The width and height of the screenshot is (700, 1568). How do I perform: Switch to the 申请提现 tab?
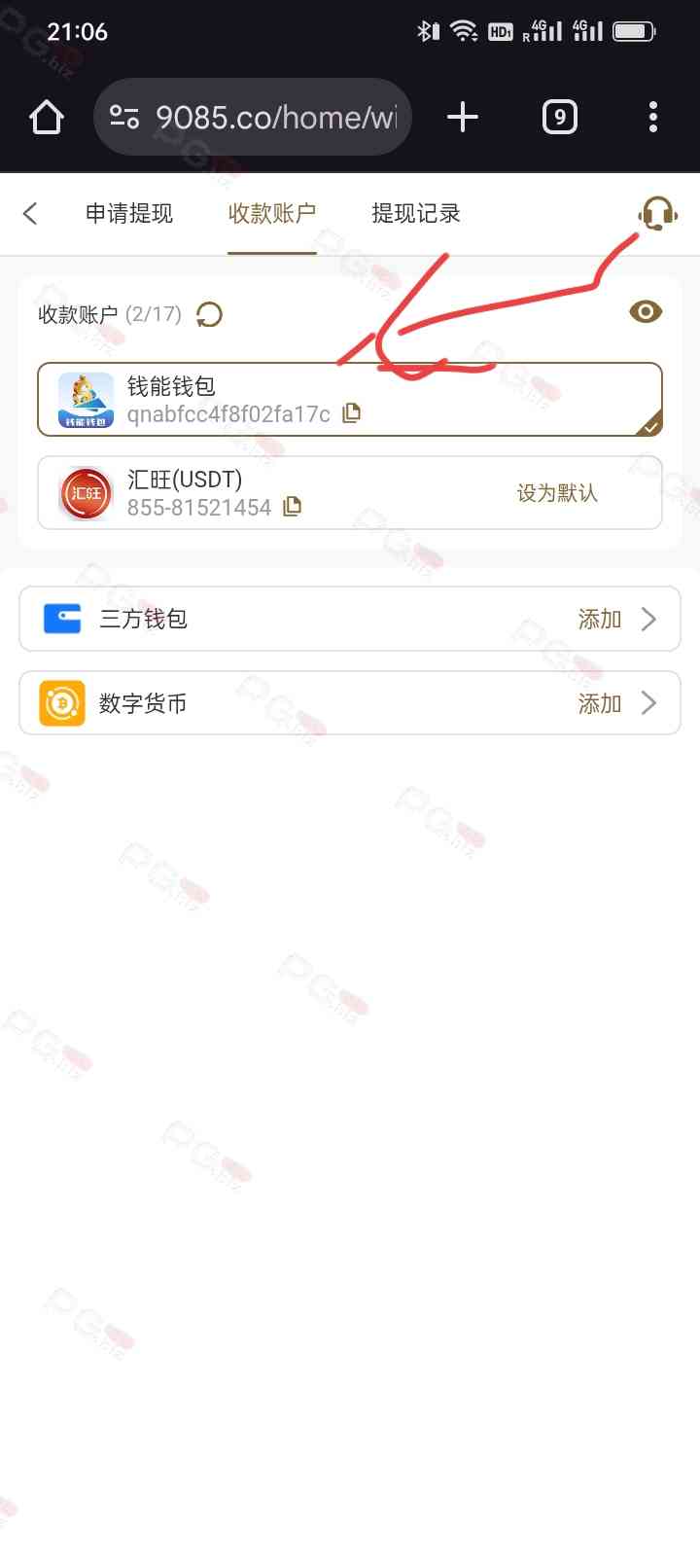pos(128,214)
